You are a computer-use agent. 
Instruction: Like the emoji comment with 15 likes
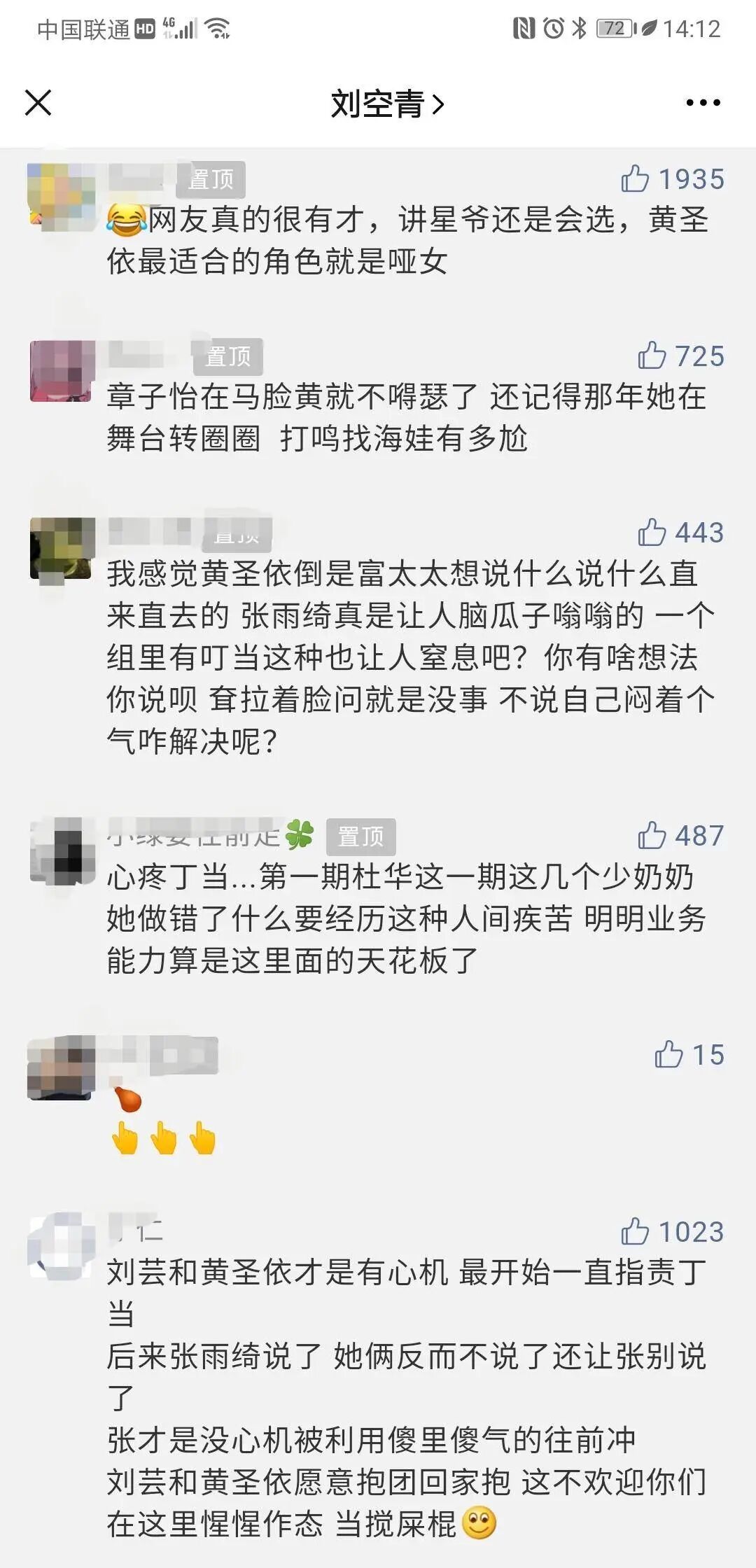[668, 1054]
